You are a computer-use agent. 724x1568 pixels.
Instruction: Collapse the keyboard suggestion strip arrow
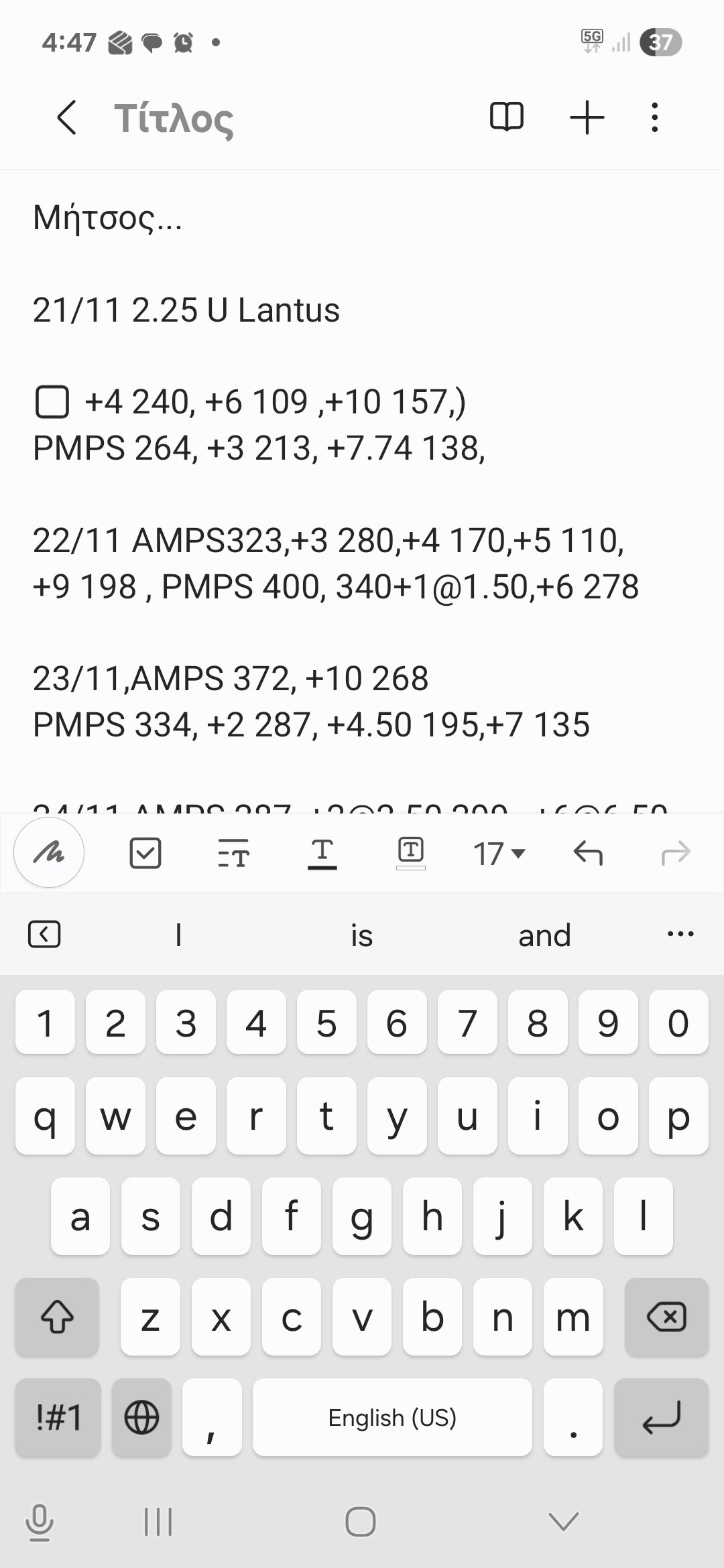tap(44, 934)
